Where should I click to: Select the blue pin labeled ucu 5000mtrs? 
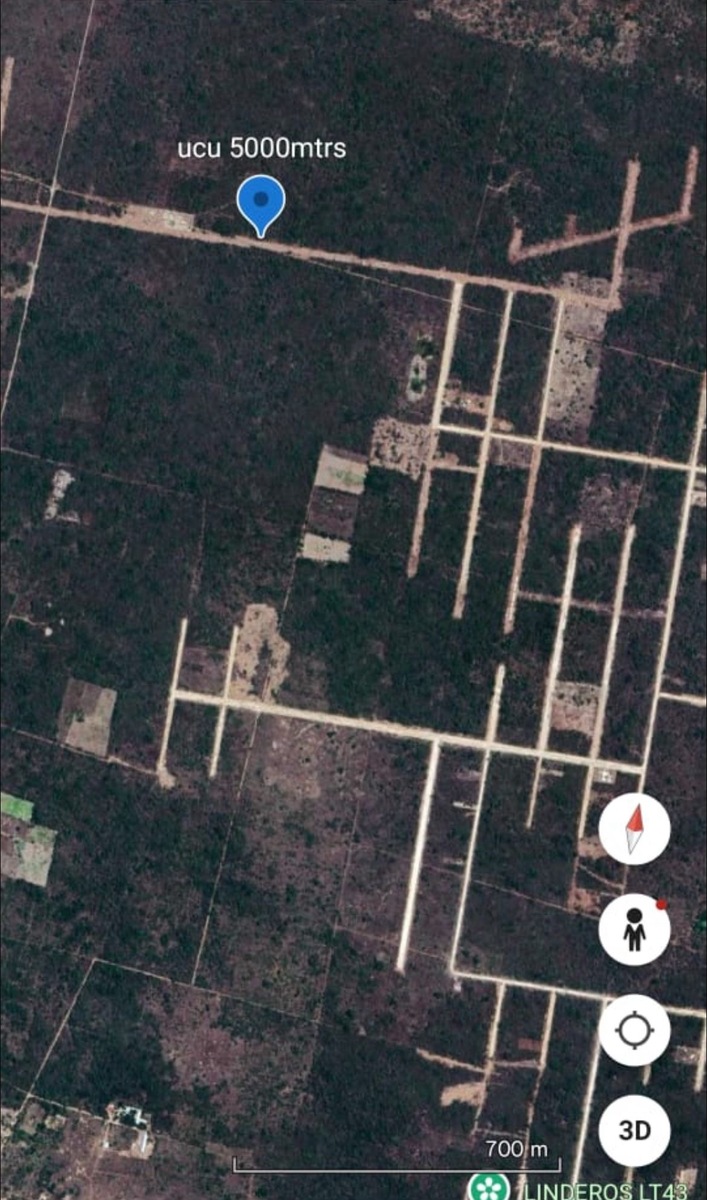[x=261, y=204]
